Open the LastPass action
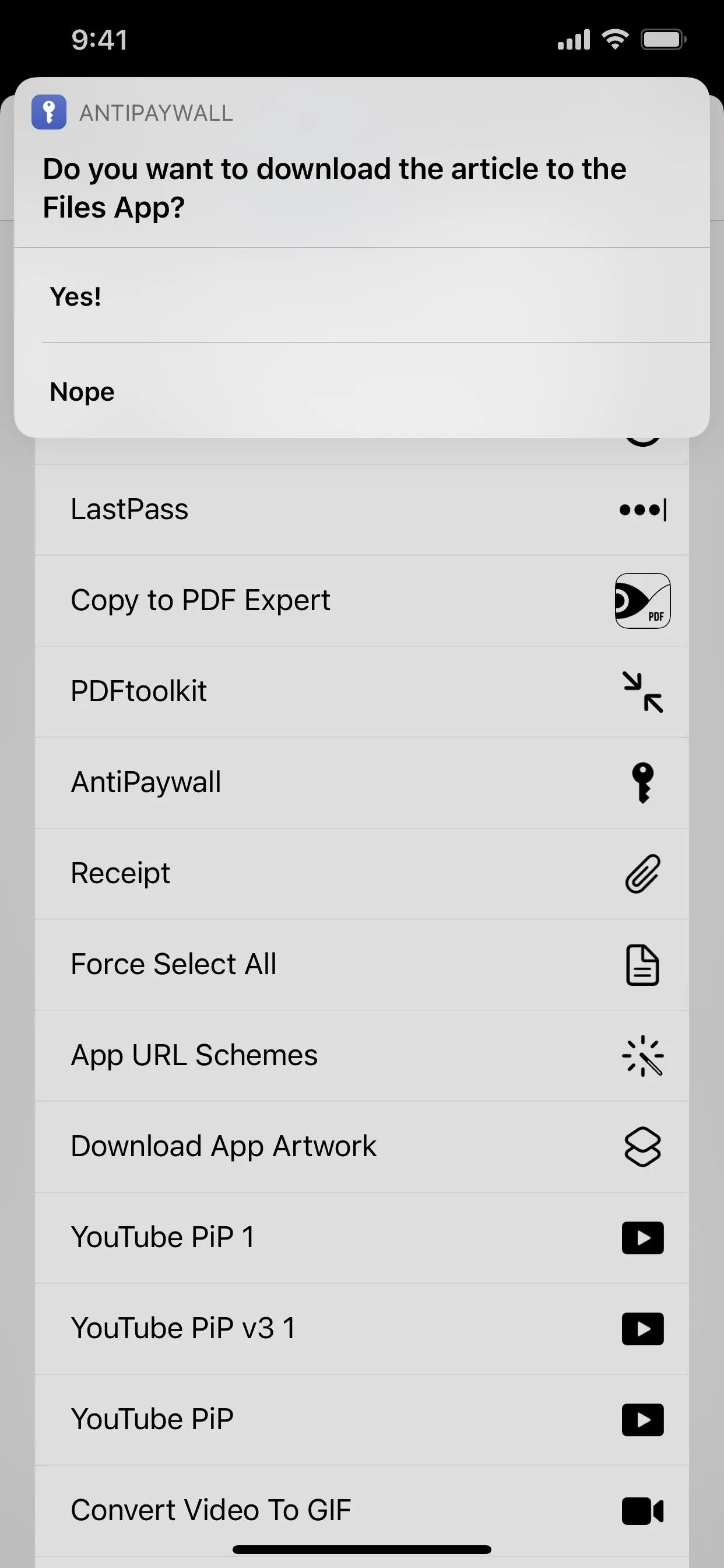 pyautogui.click(x=362, y=509)
